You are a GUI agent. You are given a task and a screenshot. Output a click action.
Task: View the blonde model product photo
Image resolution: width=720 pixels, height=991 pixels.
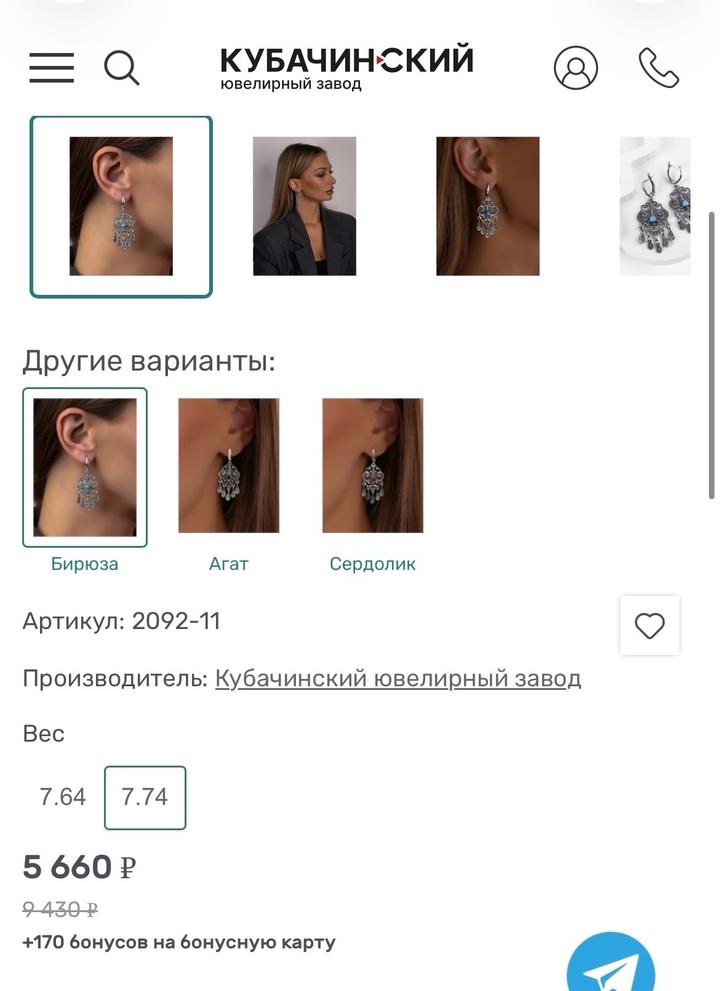coord(304,206)
